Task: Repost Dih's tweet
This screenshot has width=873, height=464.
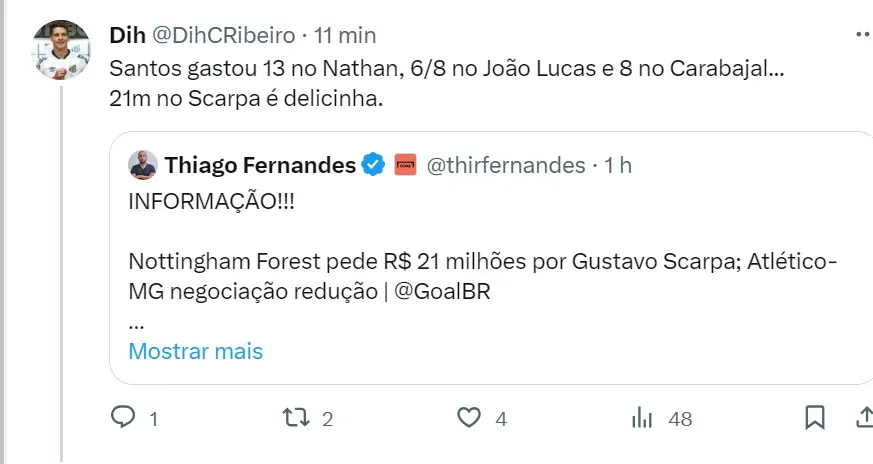Action: (295, 418)
